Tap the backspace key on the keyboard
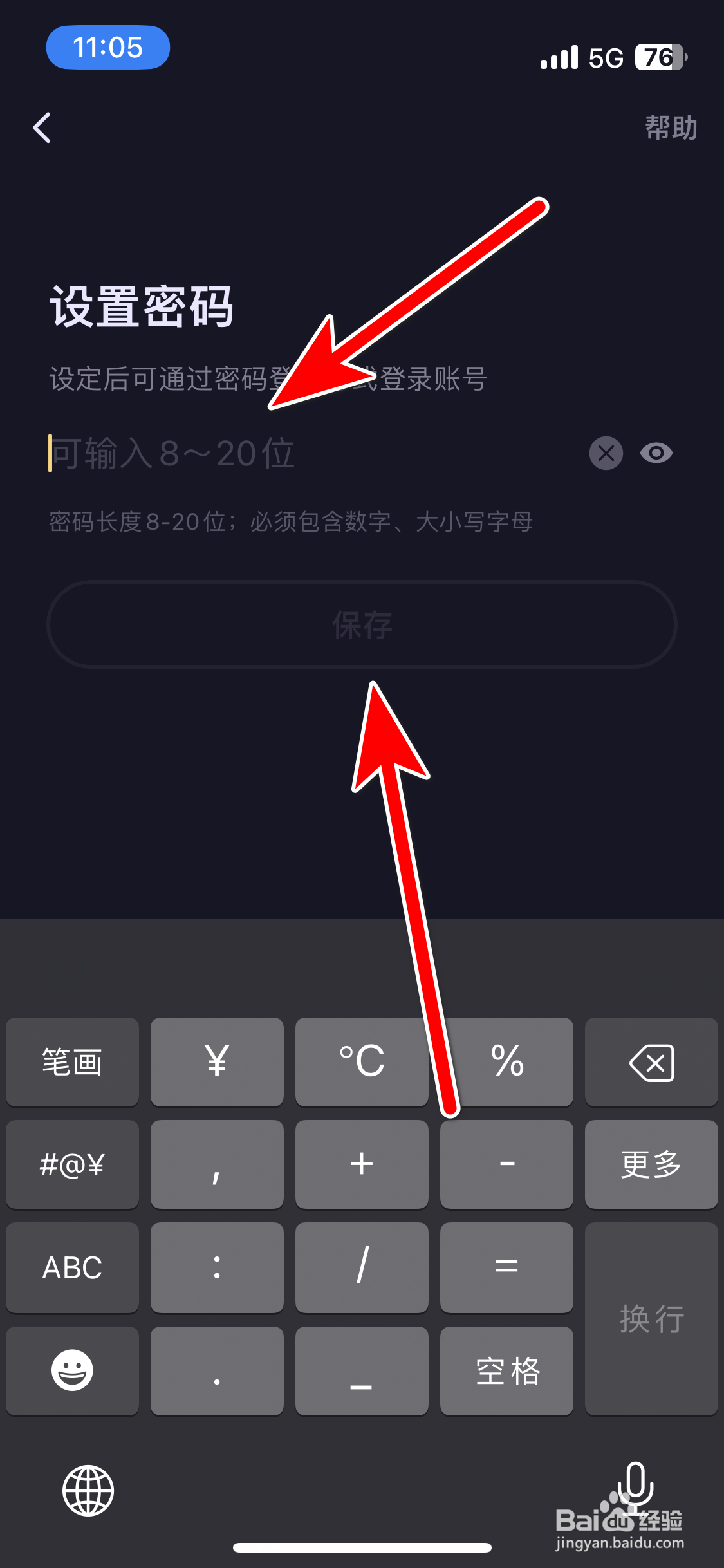This screenshot has width=724, height=1568. (651, 1062)
